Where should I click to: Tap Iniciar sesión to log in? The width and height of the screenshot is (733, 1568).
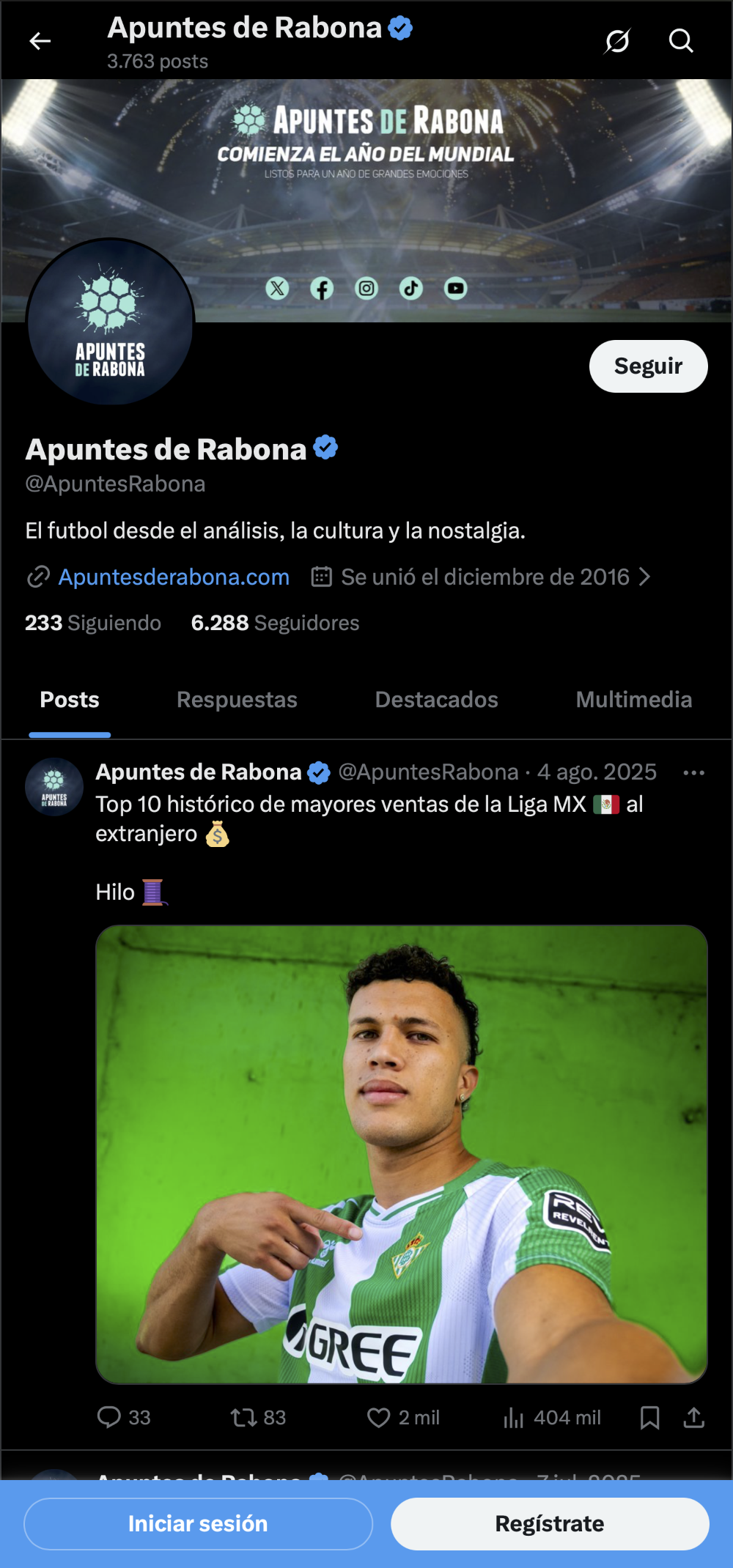tap(198, 1524)
